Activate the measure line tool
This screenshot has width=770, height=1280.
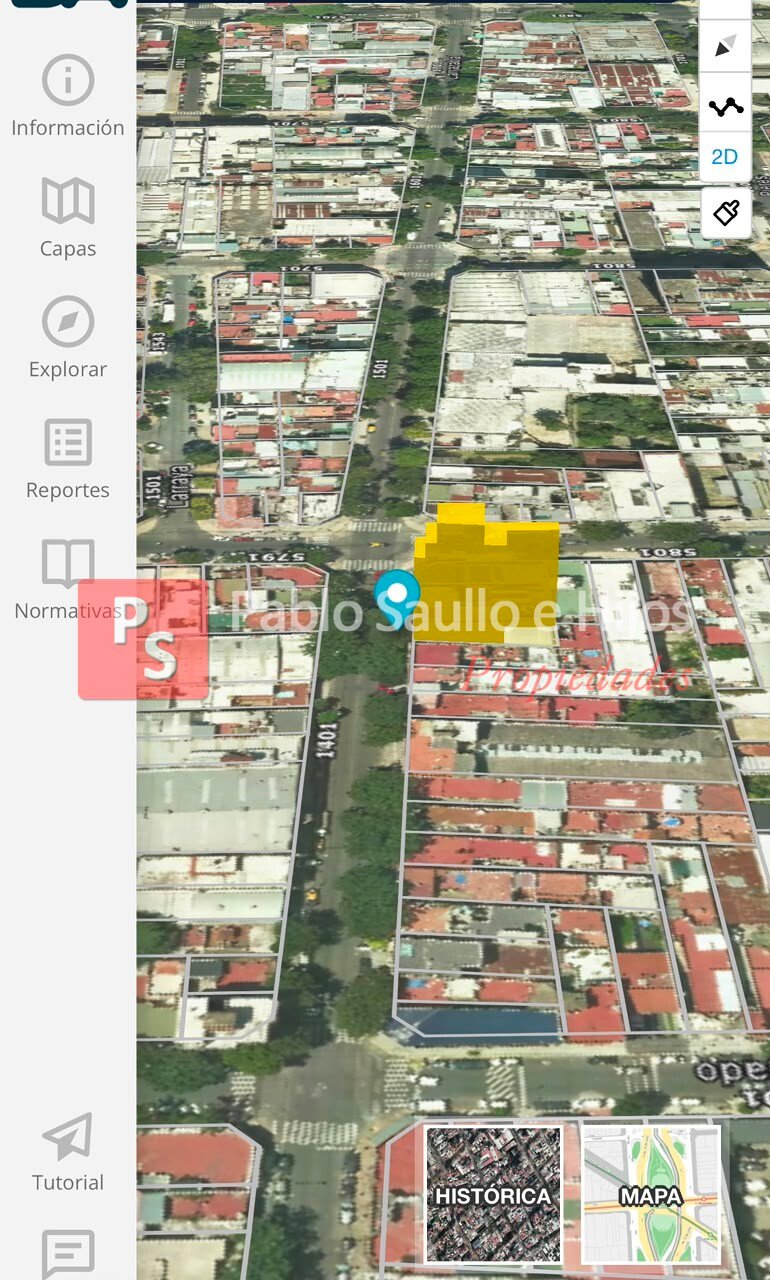(x=726, y=106)
